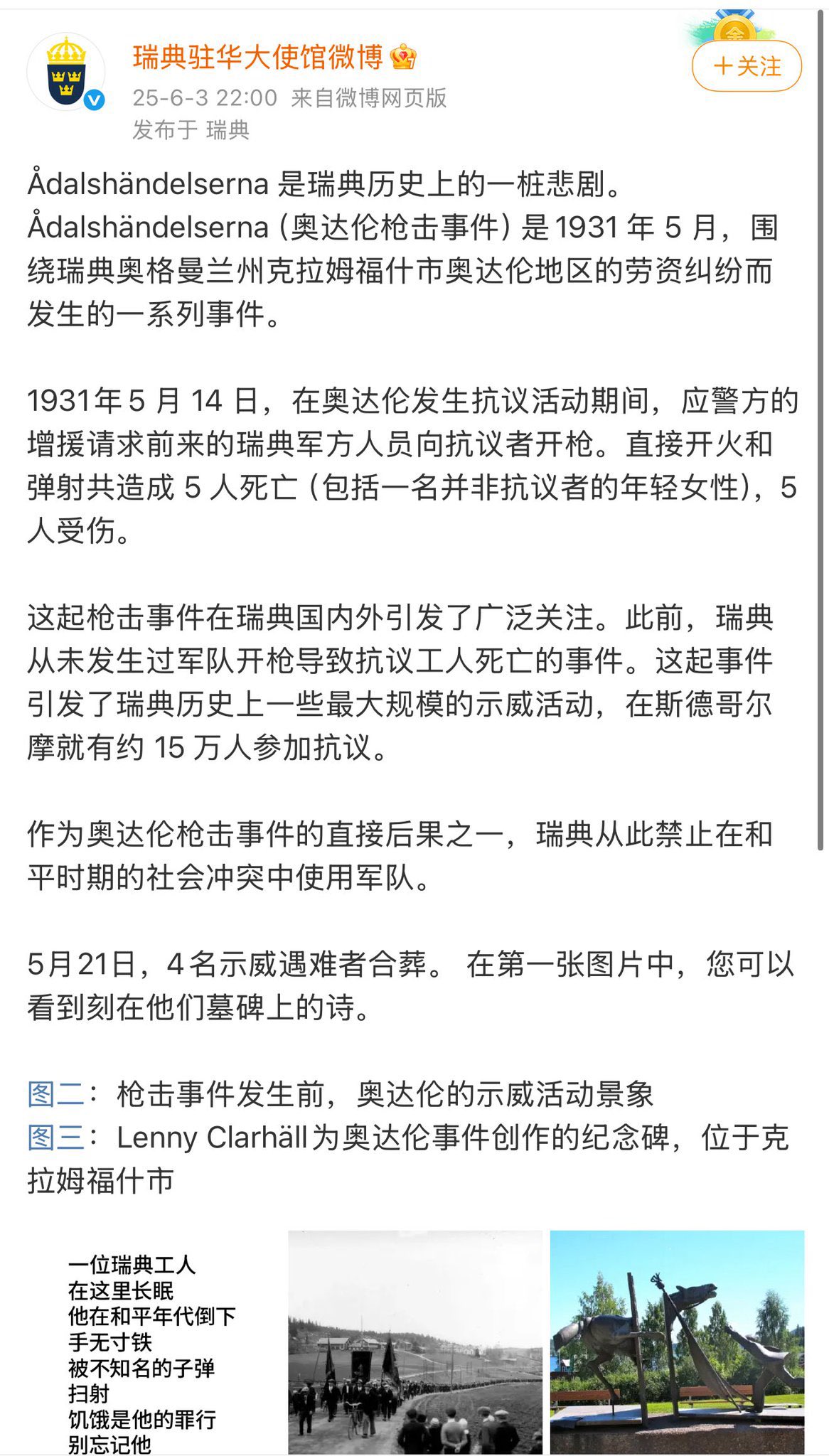Open the black-and-white demonstration photo
Viewport: 829px width, 1456px height.
tap(415, 1343)
